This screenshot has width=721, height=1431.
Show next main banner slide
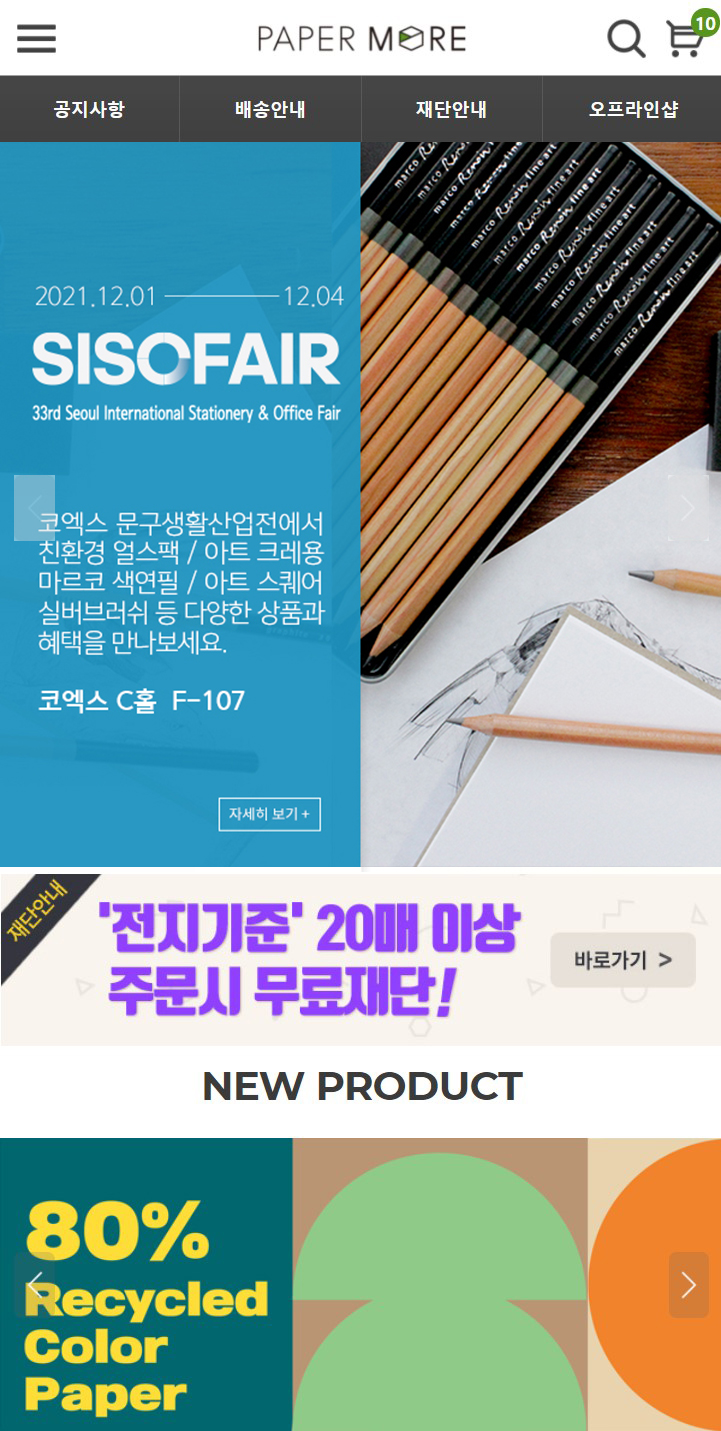coord(688,507)
